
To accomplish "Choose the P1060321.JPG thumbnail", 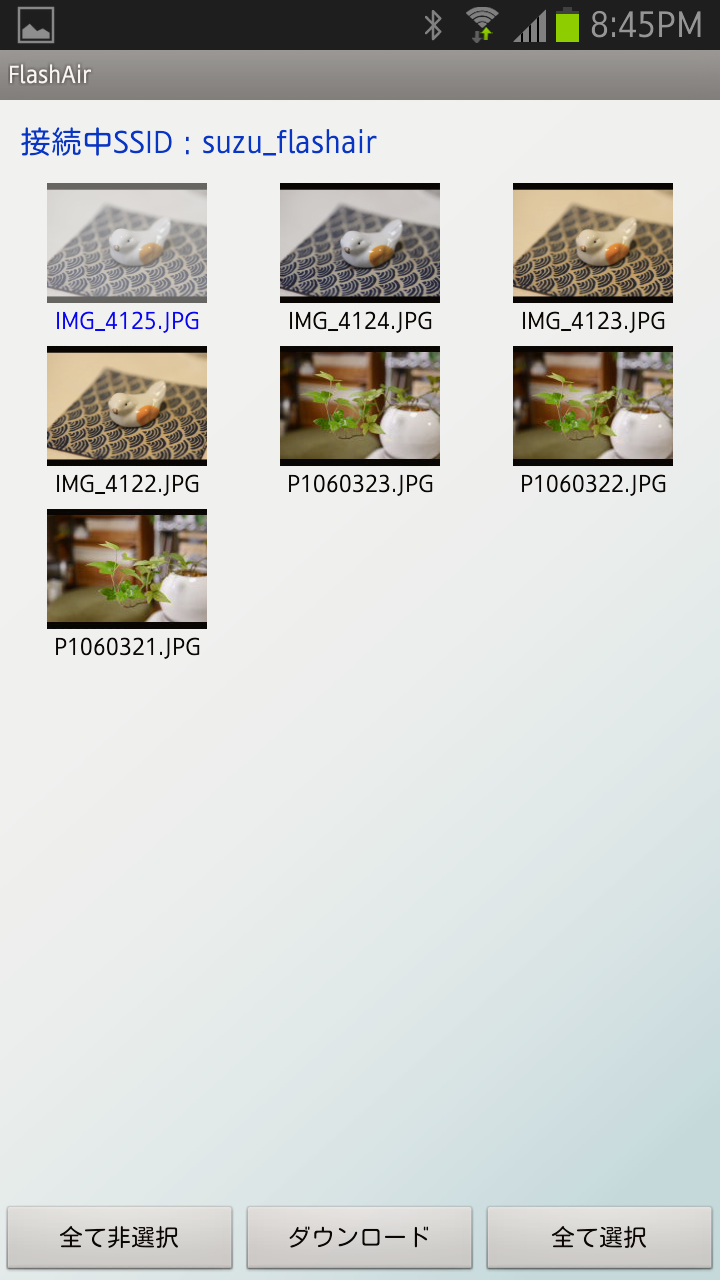I will (127, 569).
